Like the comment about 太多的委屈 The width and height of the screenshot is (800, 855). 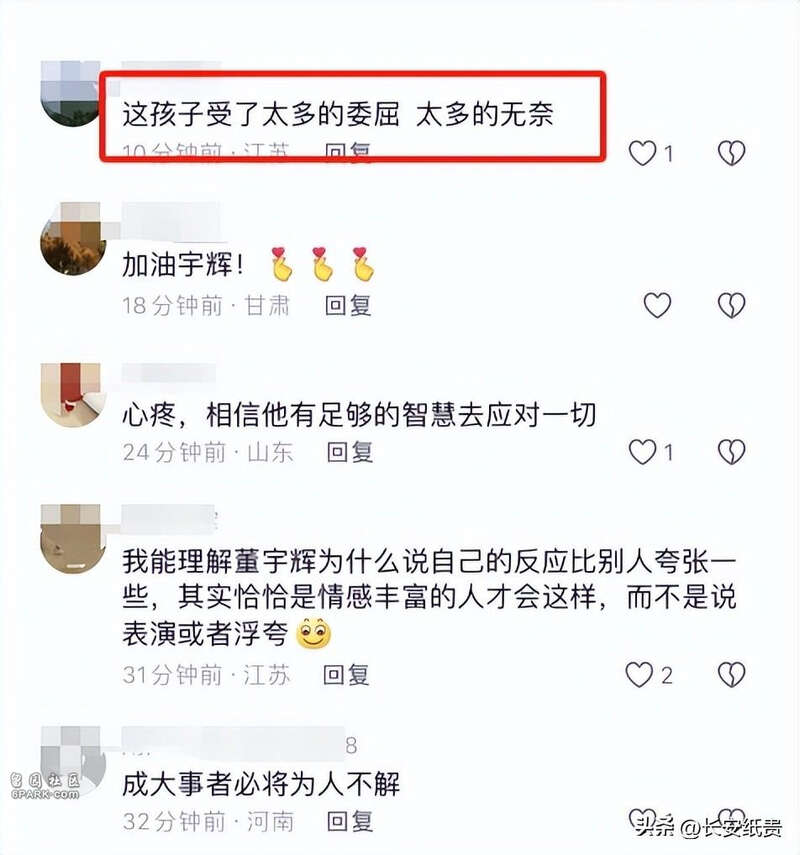point(641,153)
